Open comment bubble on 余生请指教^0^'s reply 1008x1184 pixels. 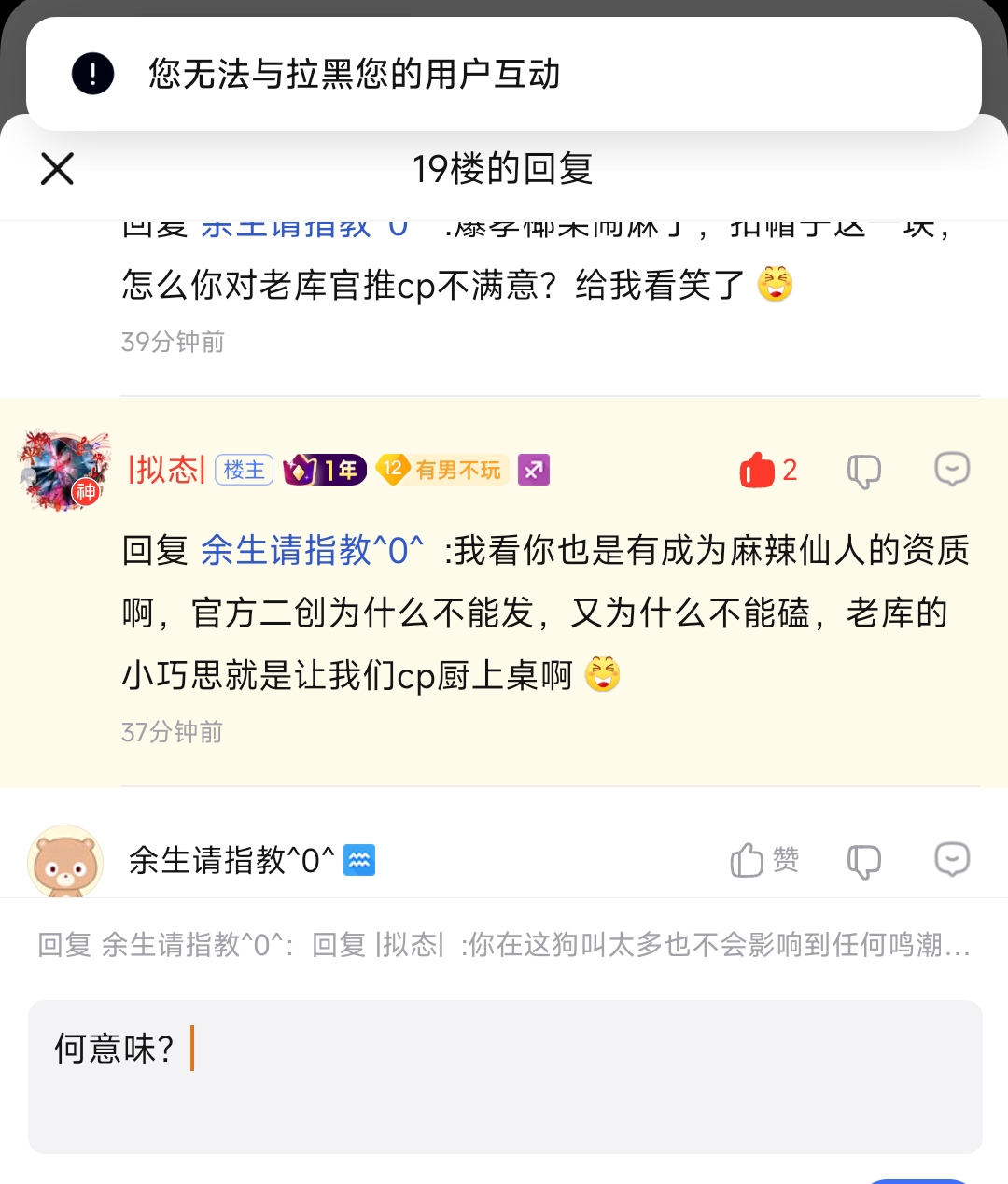(952, 860)
